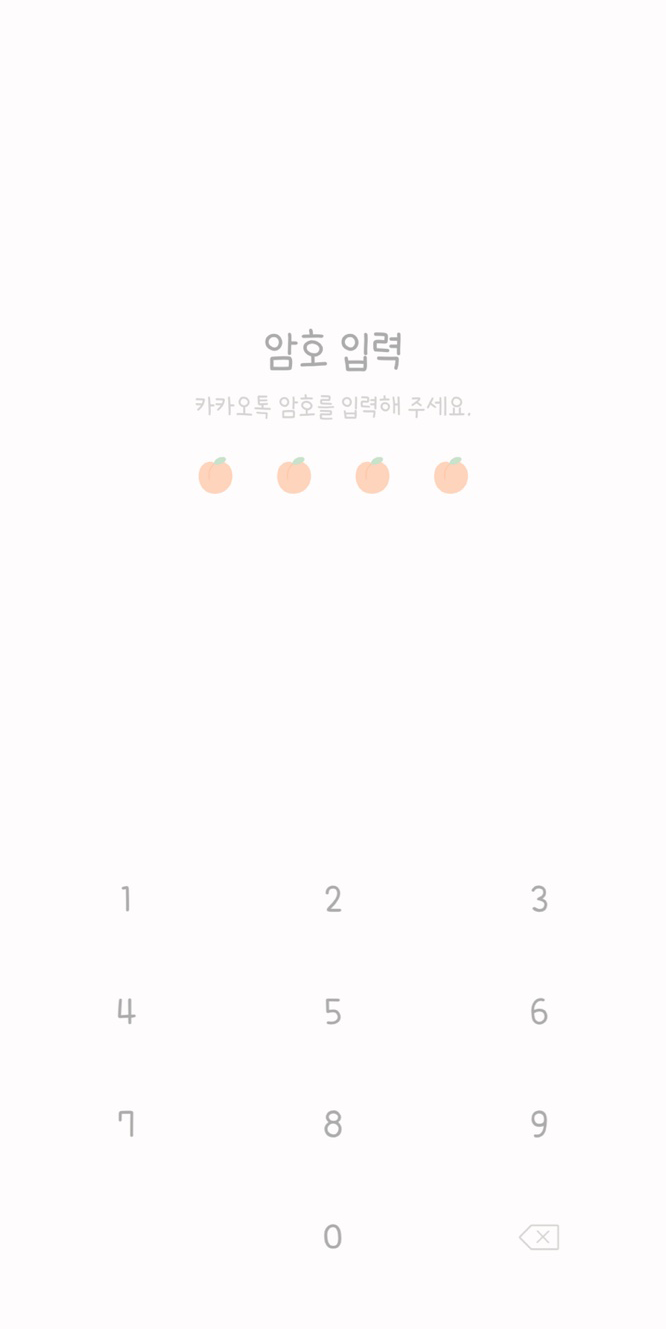This screenshot has width=666, height=1329.
Task: Tap number 8 on the keypad
Action: point(333,1124)
